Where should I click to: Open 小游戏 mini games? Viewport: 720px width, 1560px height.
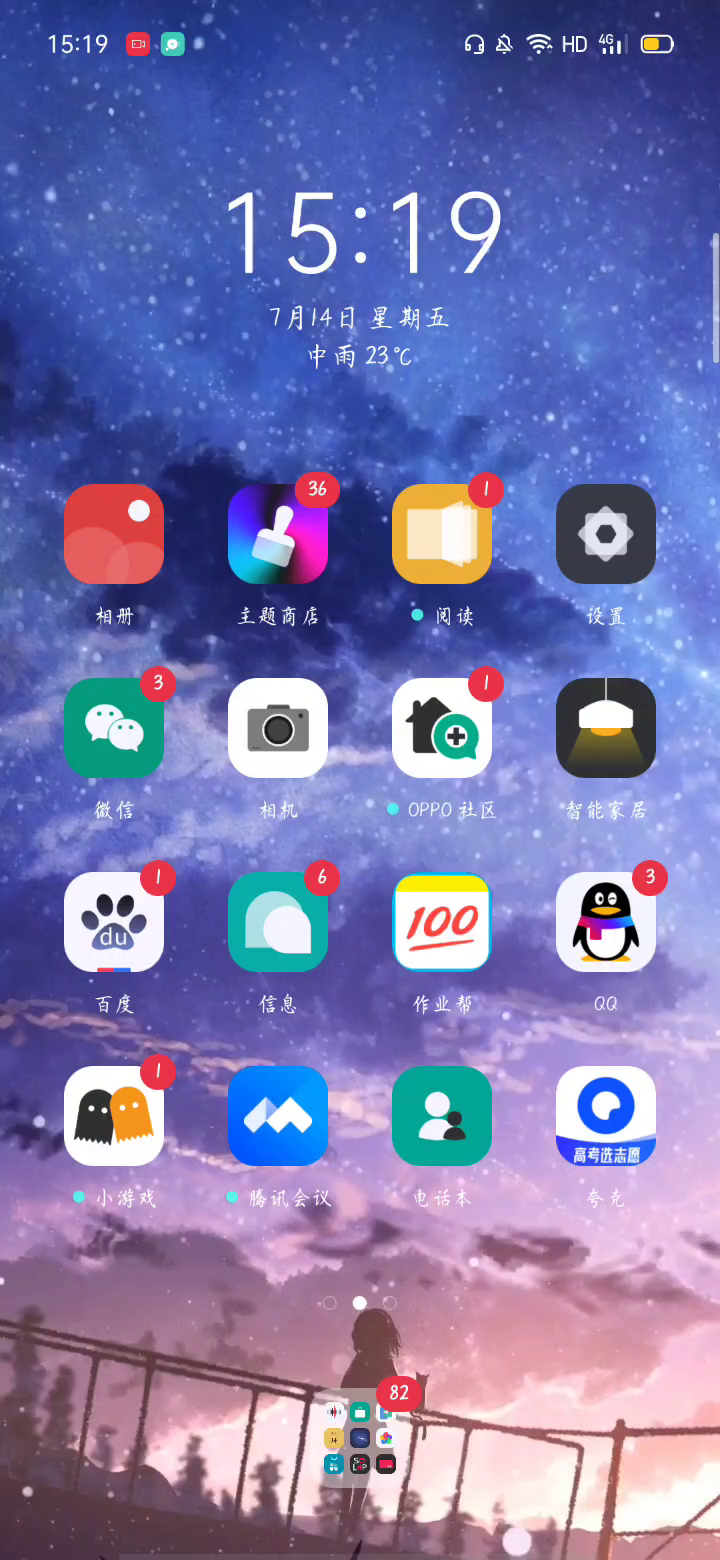pyautogui.click(x=114, y=1116)
